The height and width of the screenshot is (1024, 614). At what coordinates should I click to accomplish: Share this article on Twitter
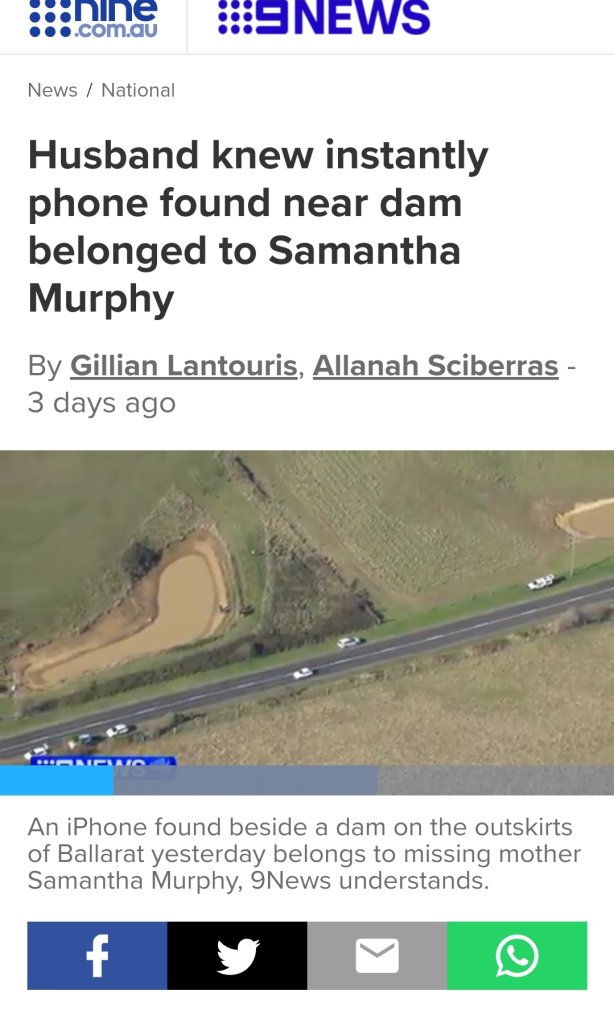click(x=237, y=955)
